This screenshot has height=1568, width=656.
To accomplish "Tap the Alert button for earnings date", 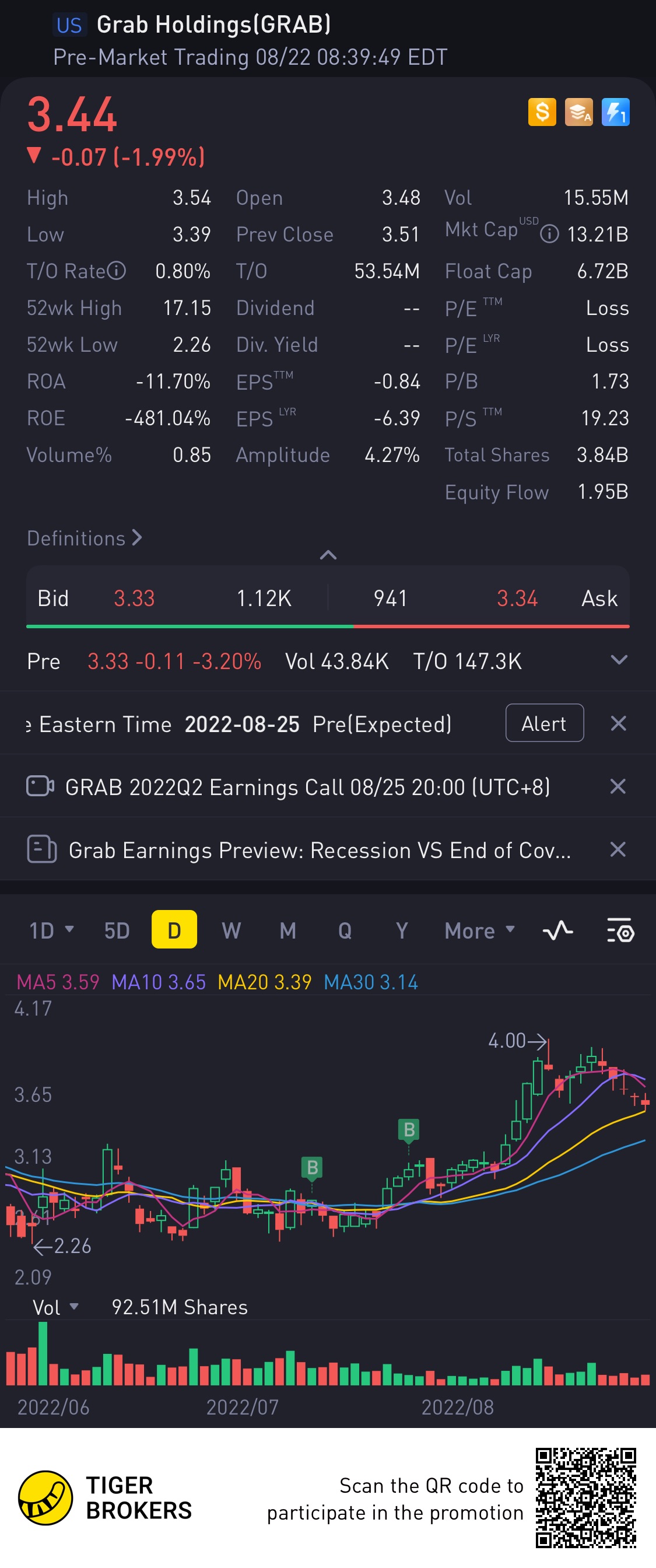I will tap(544, 723).
